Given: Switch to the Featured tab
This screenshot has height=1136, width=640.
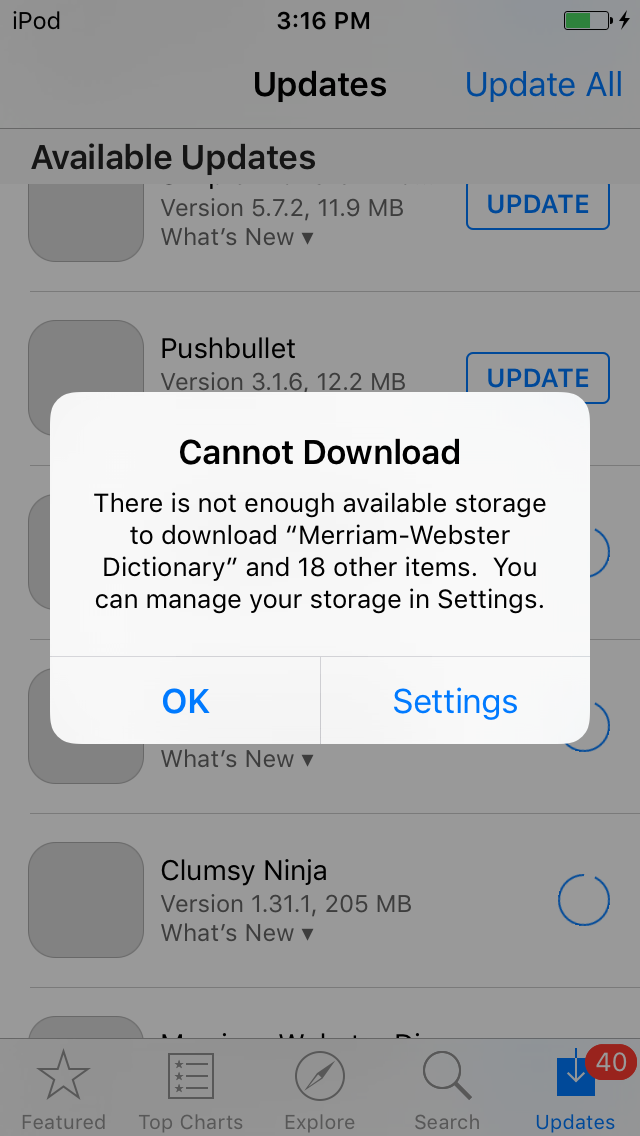Looking at the screenshot, I should pyautogui.click(x=64, y=1090).
